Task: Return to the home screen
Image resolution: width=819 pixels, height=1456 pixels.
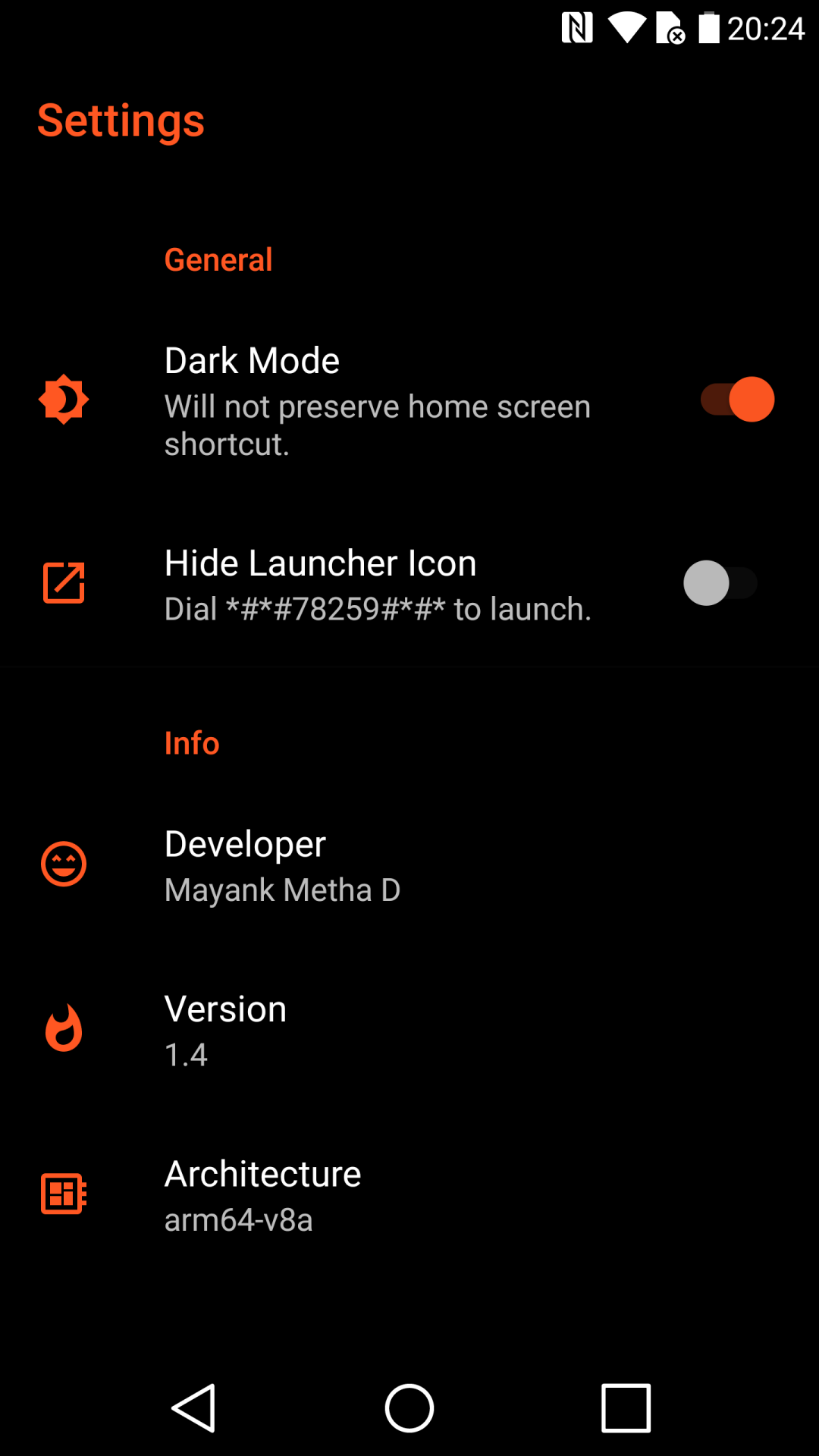Action: coord(409,1408)
